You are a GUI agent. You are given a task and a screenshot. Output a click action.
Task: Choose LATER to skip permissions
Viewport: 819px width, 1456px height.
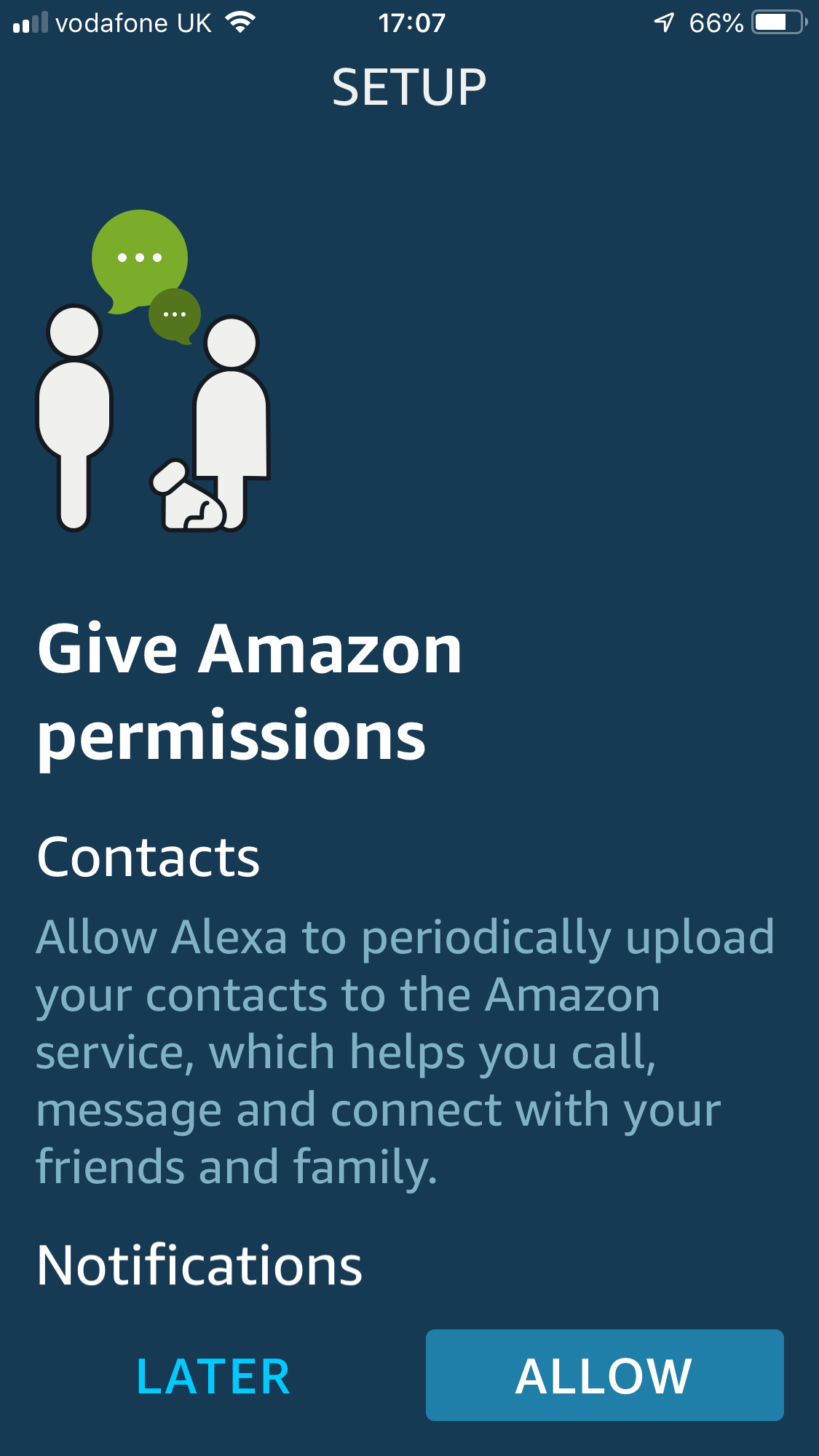[x=213, y=1377]
